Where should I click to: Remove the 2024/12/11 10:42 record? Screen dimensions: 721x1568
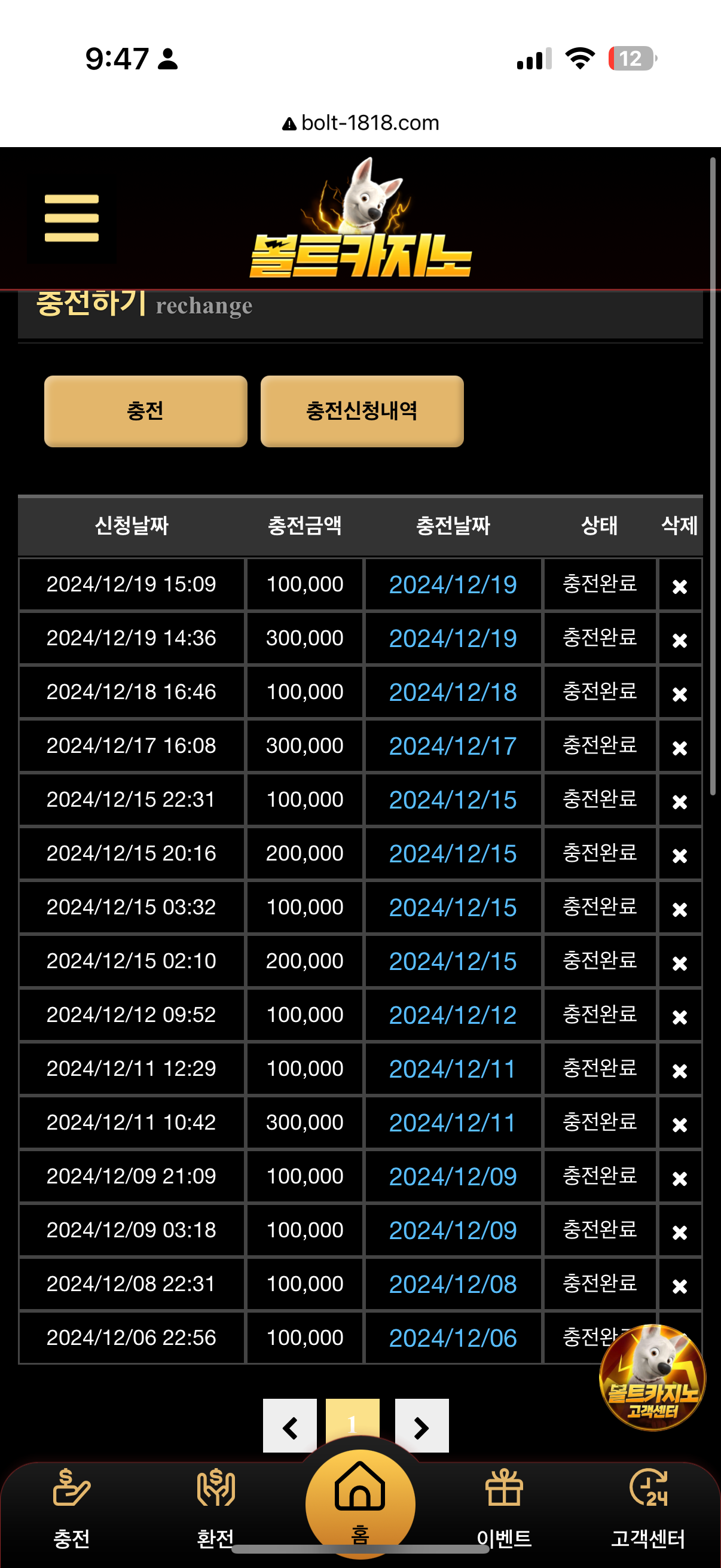[679, 1124]
